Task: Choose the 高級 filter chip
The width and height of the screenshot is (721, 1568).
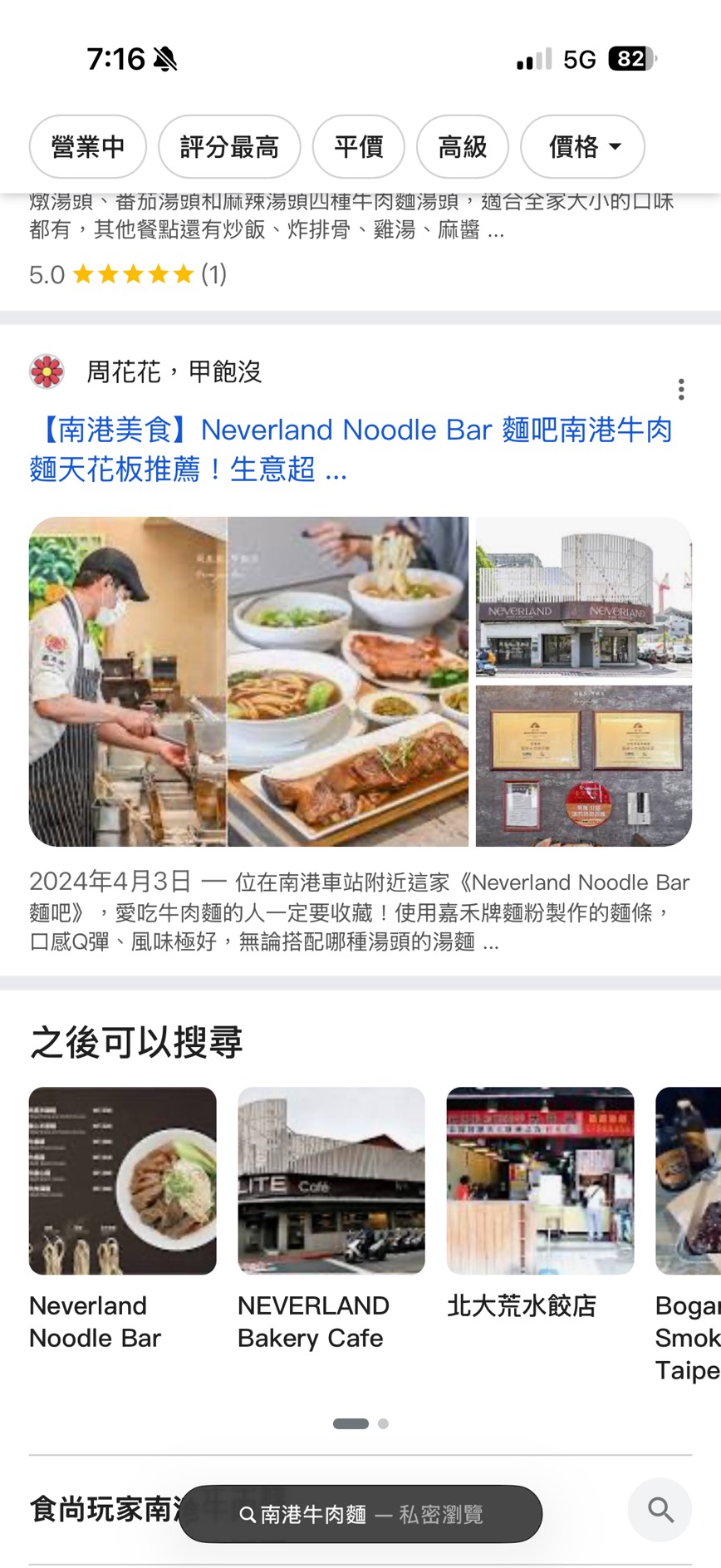Action: pyautogui.click(x=462, y=147)
